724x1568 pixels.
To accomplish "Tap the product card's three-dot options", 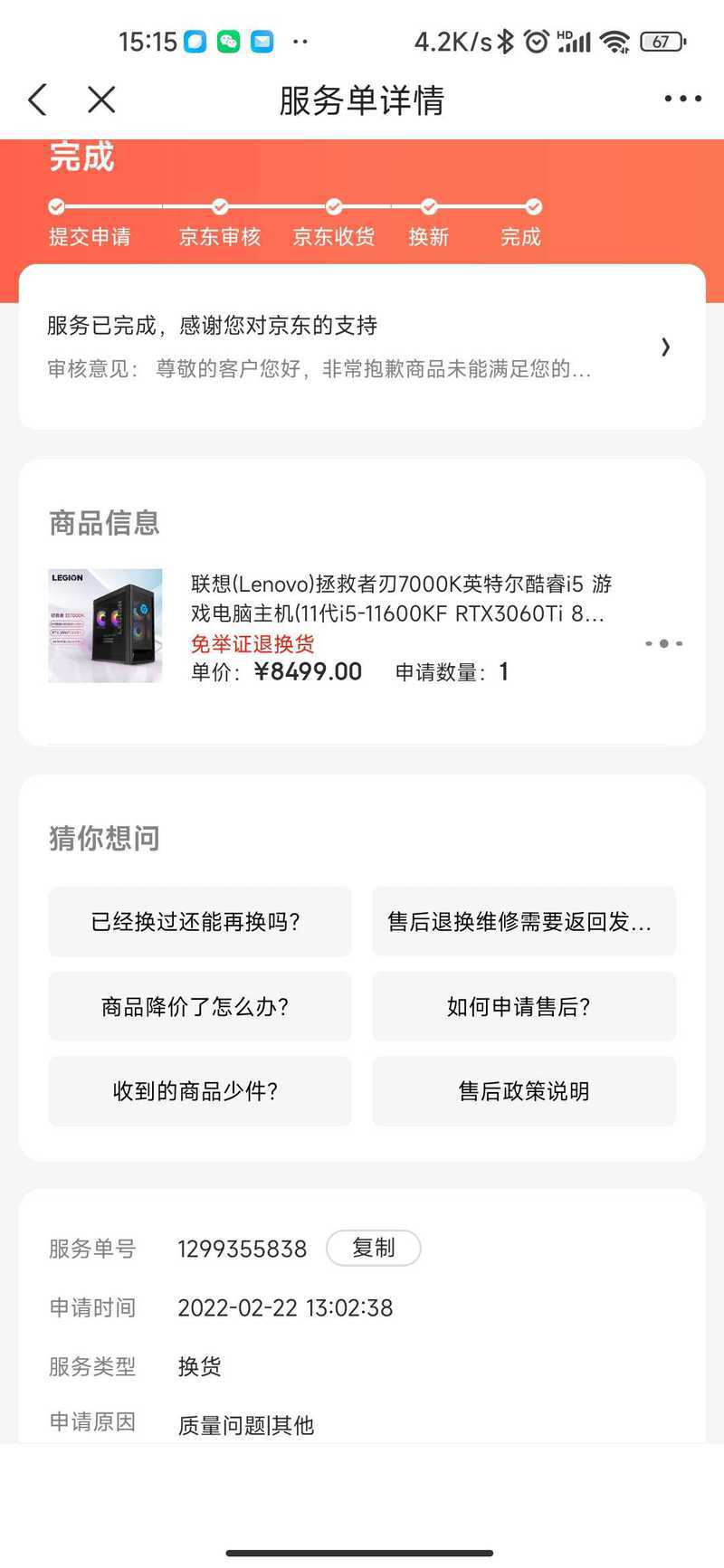I will point(663,643).
